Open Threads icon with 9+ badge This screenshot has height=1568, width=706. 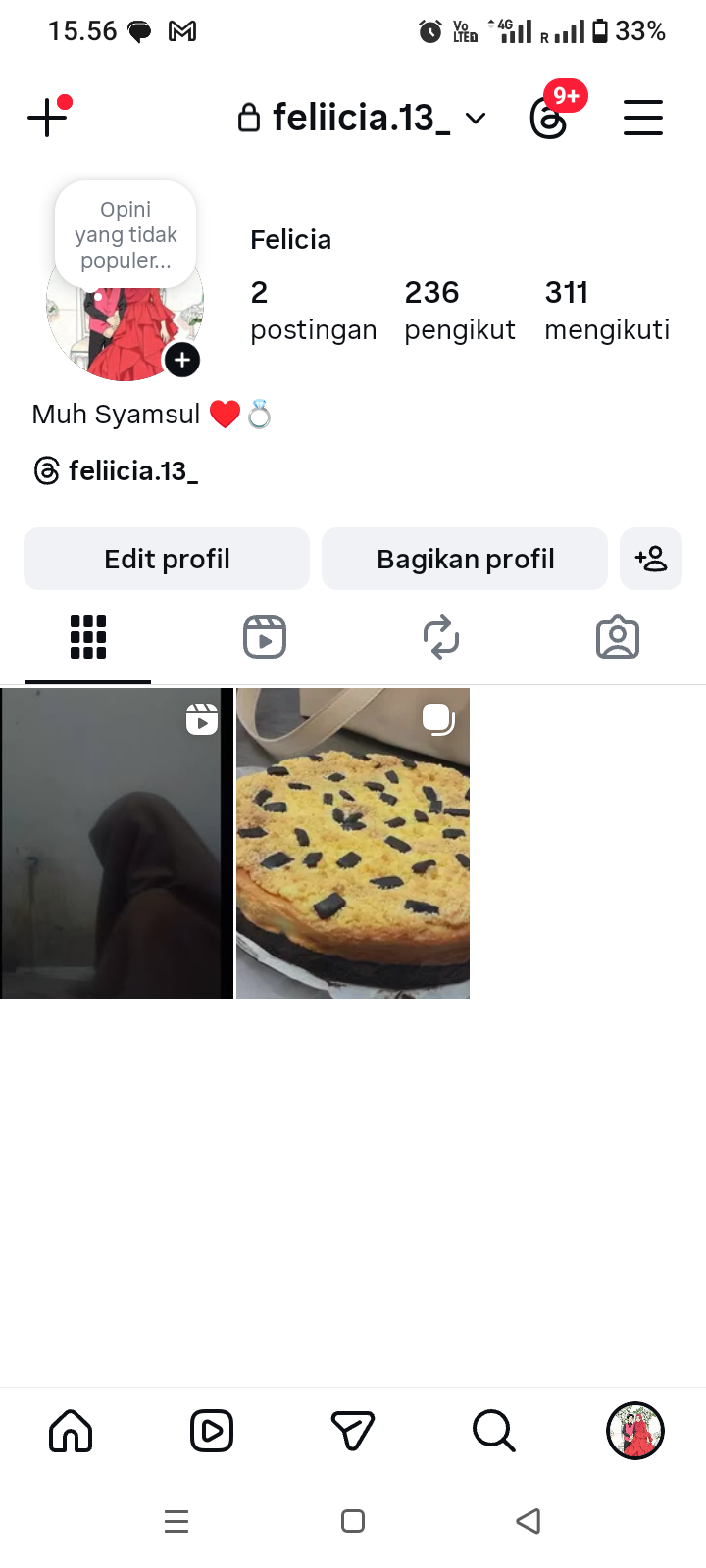pos(549,119)
